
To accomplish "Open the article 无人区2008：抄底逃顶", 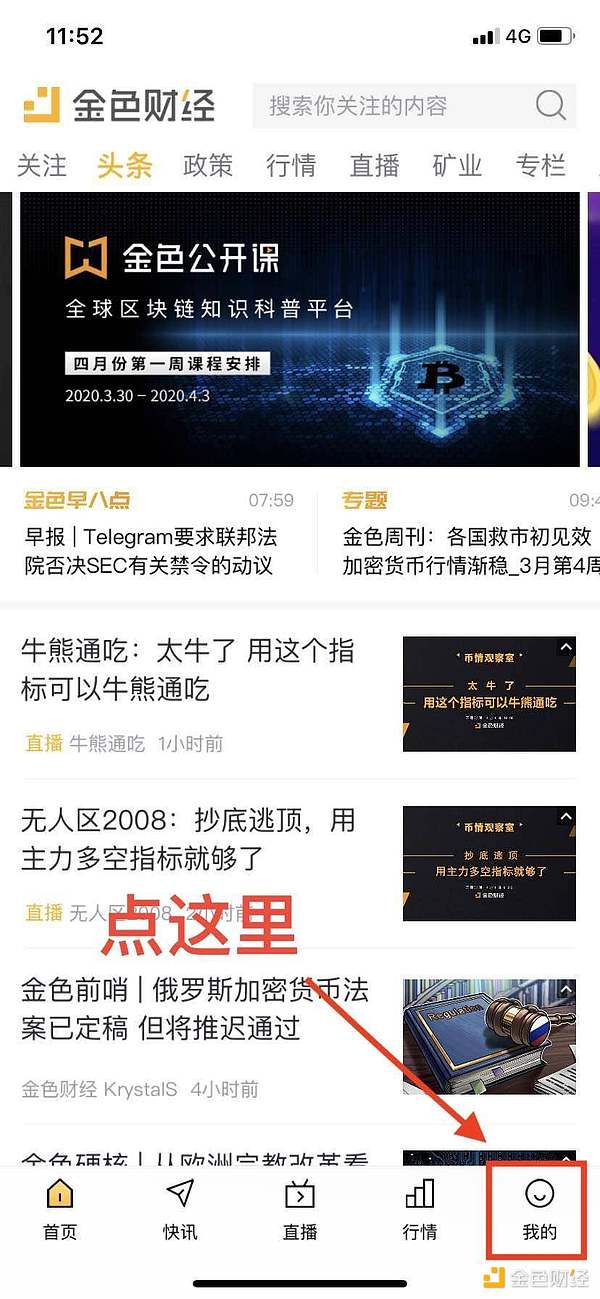I will 190,840.
